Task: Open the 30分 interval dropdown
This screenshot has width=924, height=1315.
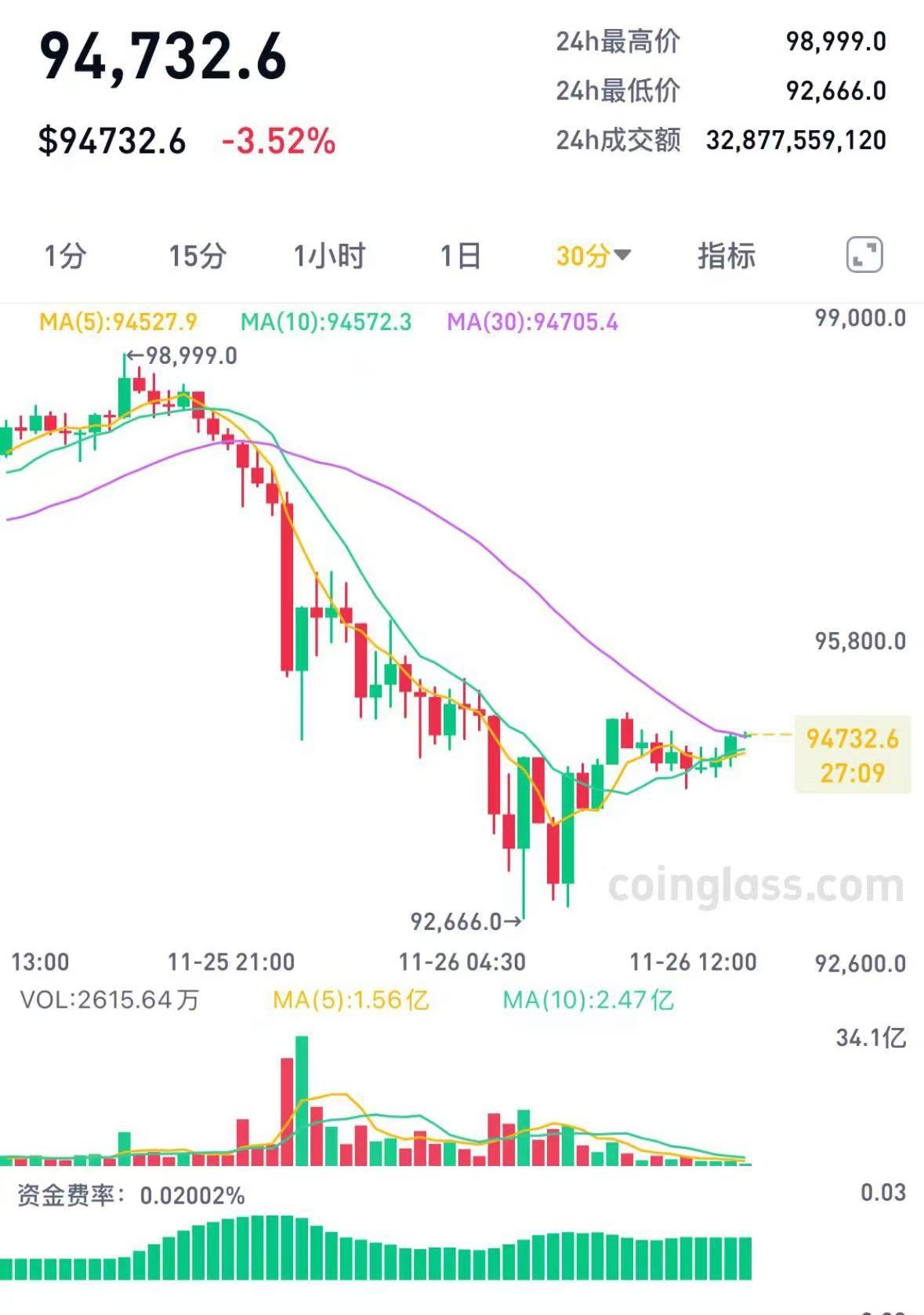Action: [x=593, y=254]
